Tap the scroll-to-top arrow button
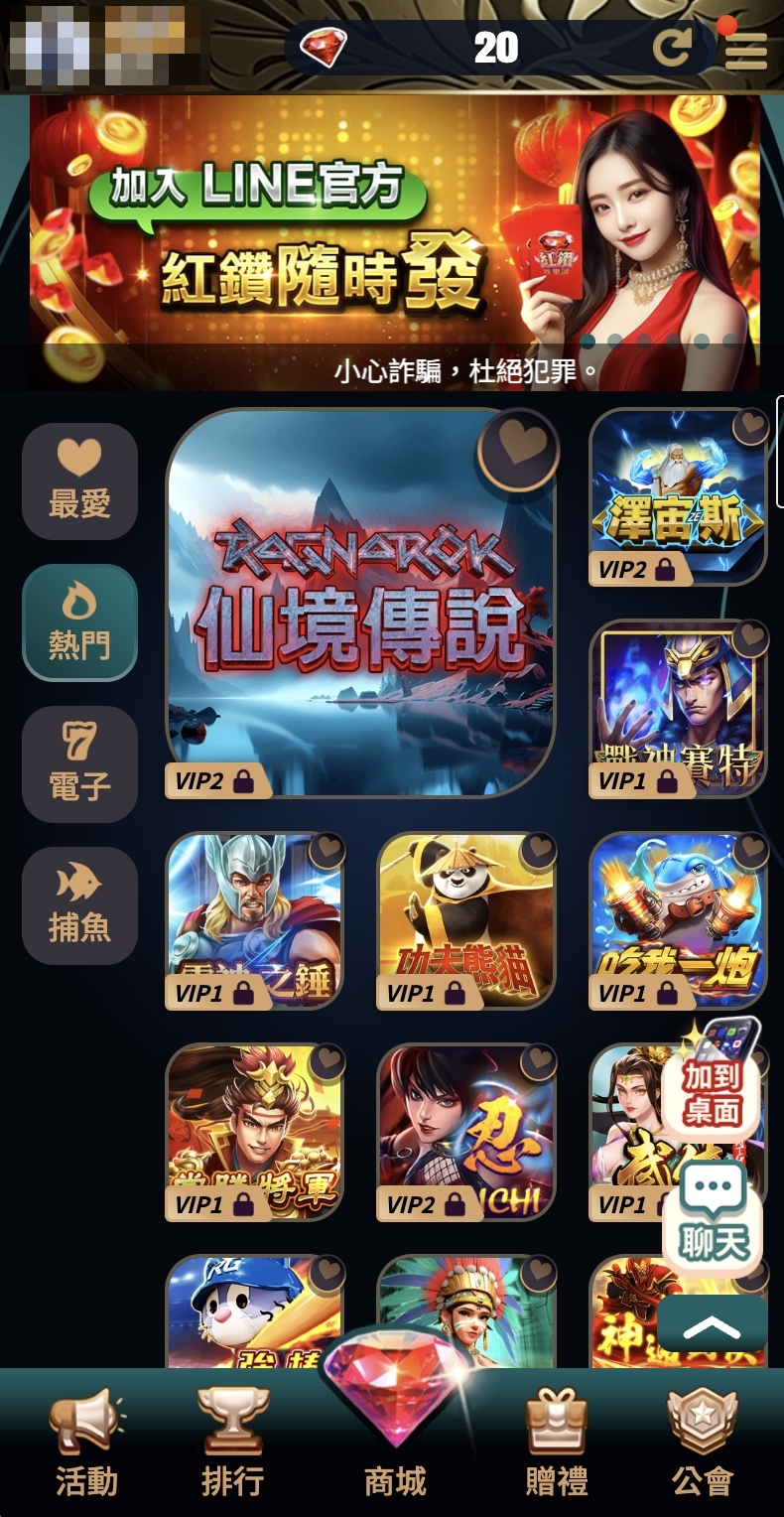Viewport: 784px width, 1517px height. coord(712,1325)
